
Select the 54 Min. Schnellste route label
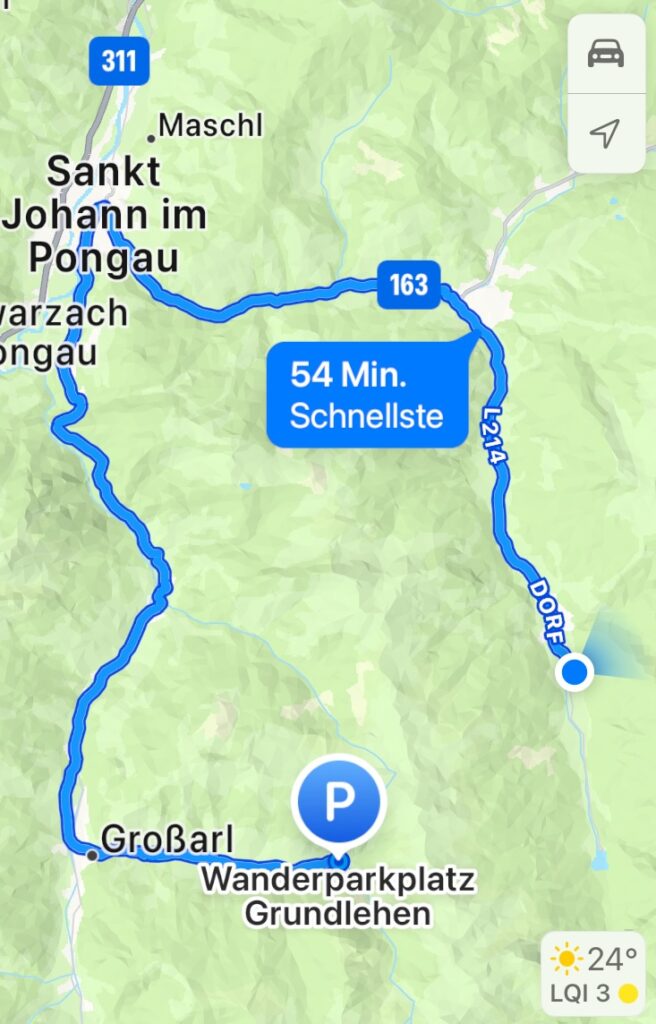[x=367, y=393]
